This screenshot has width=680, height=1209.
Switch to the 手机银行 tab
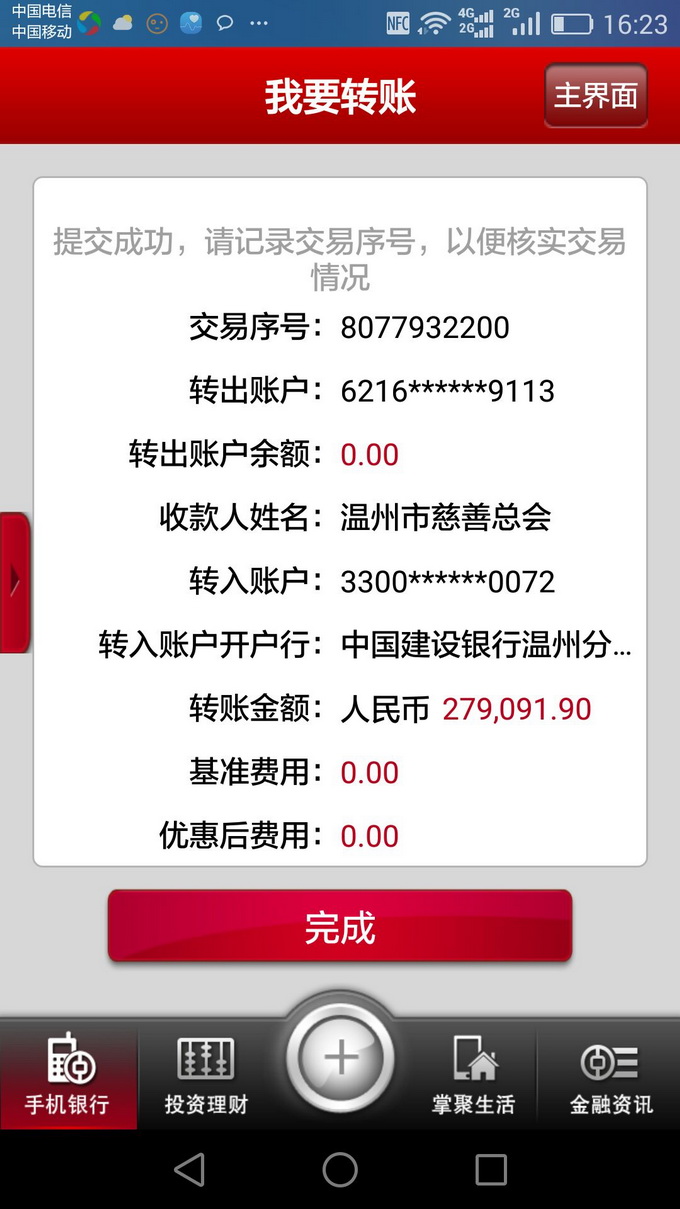click(68, 1075)
